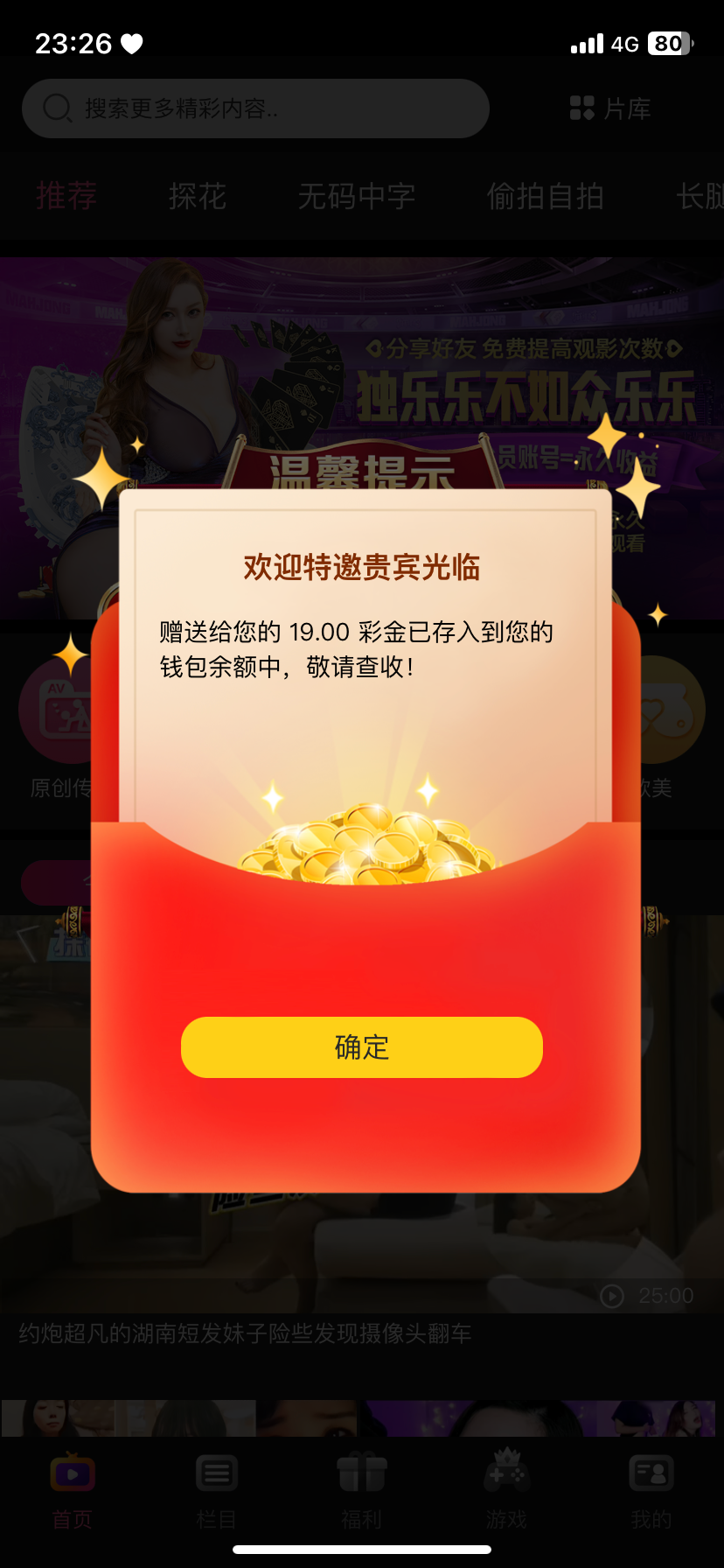Confirm the bonus dialog with 确定
The width and height of the screenshot is (724, 1568).
tap(361, 1046)
